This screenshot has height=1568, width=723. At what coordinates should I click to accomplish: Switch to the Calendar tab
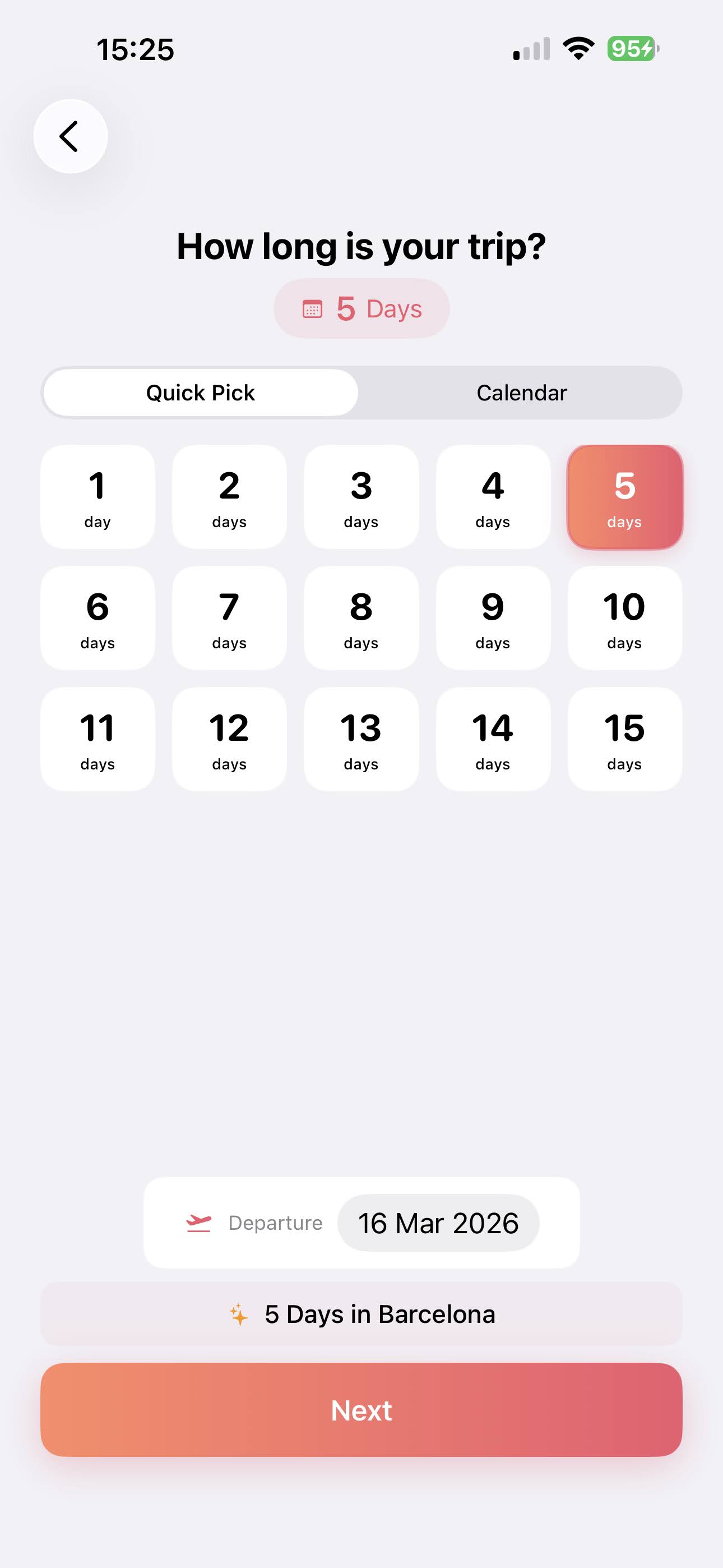click(x=521, y=393)
